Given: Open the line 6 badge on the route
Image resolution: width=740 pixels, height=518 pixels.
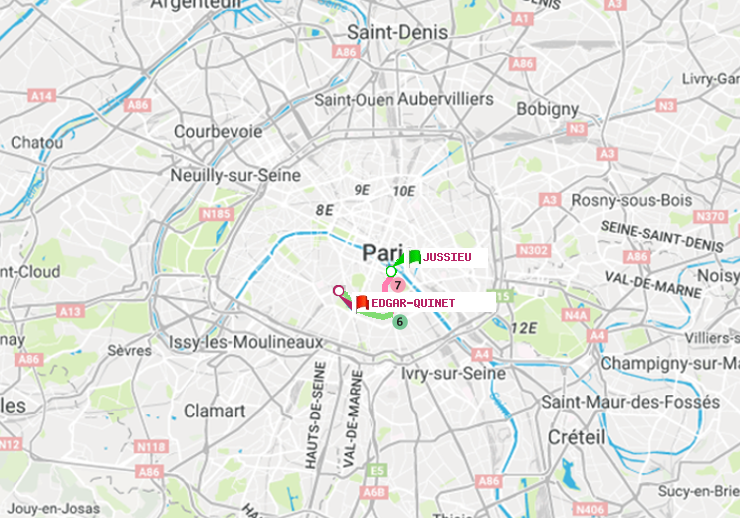Looking at the screenshot, I should 400,322.
